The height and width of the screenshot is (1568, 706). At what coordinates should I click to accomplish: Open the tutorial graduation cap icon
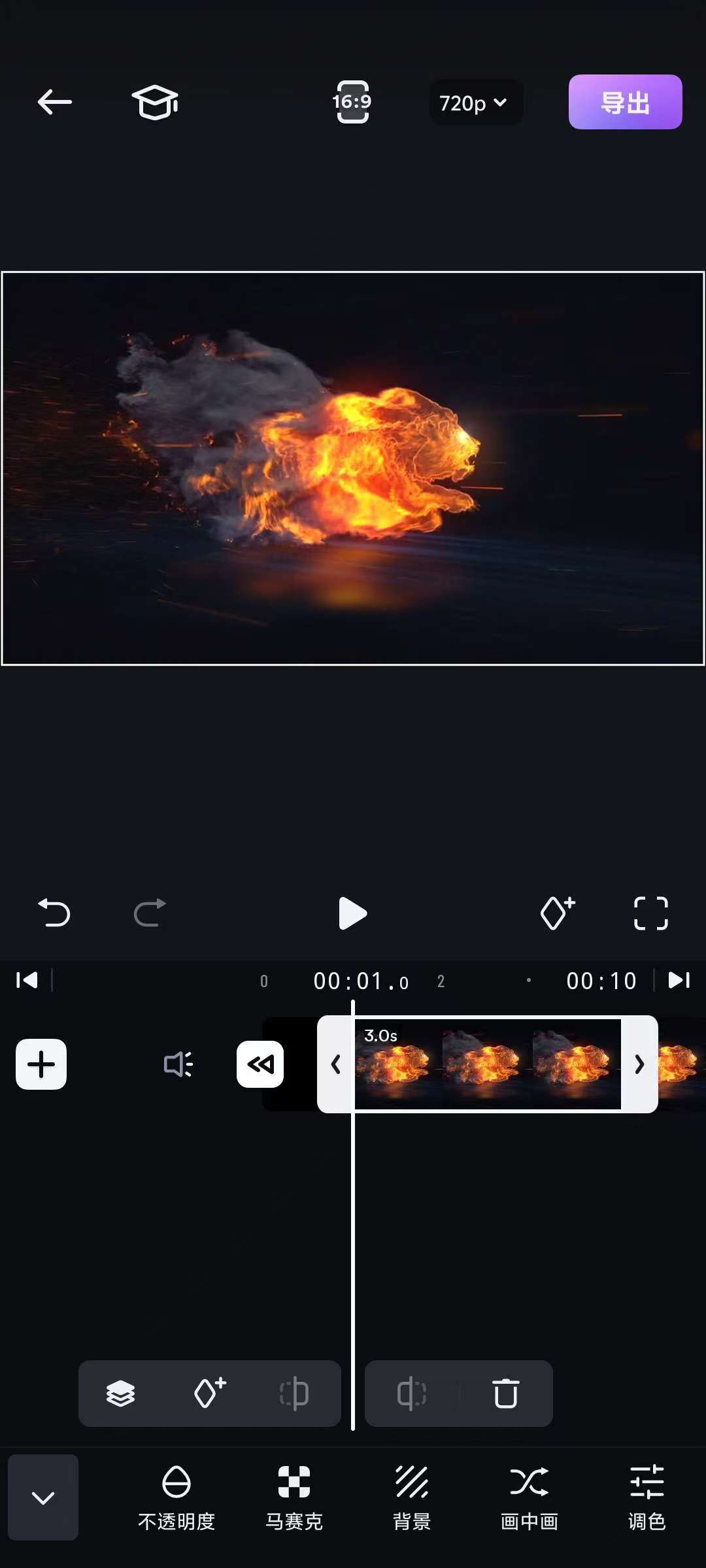click(155, 103)
